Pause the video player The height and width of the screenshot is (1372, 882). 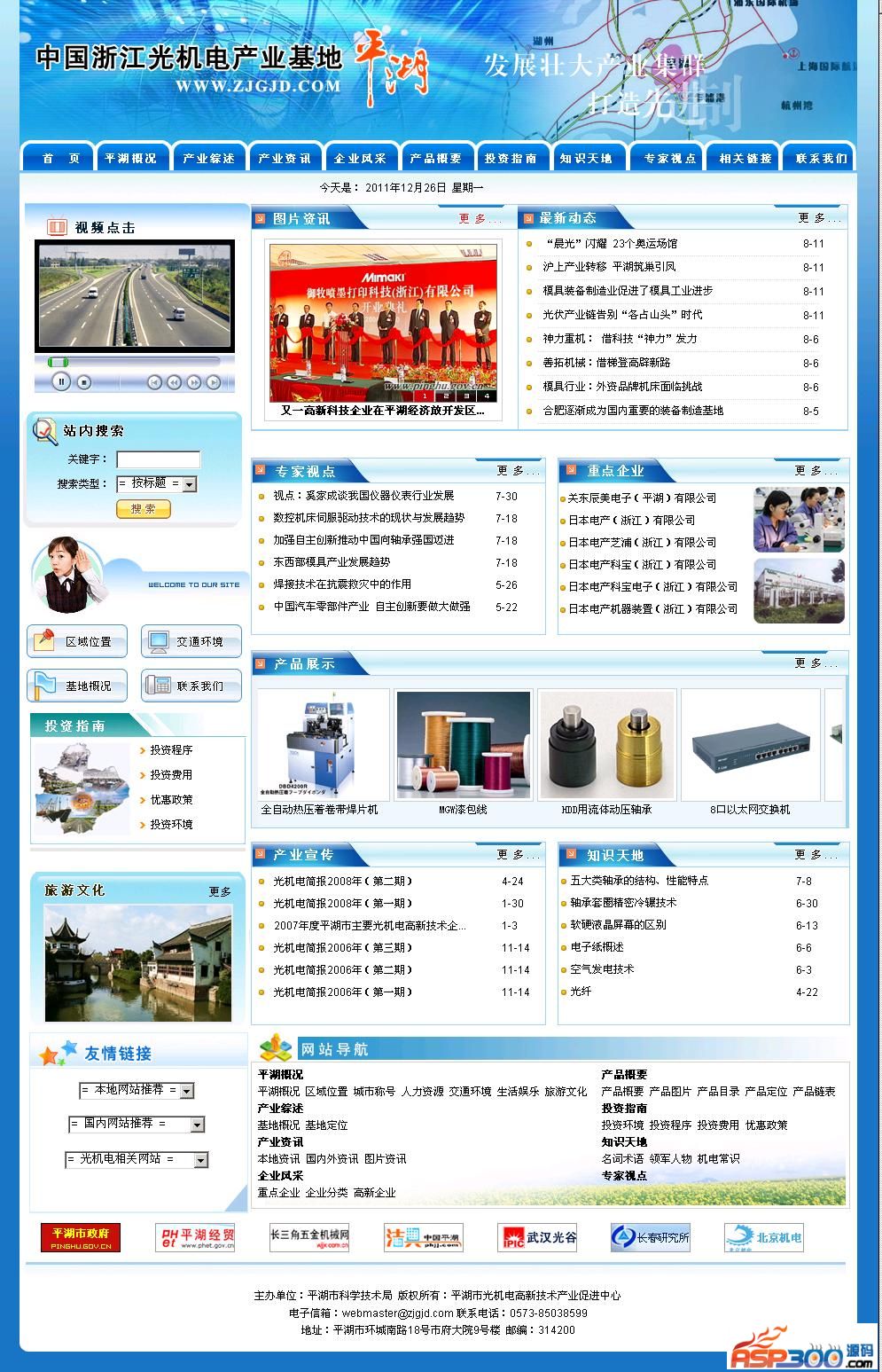coord(61,382)
